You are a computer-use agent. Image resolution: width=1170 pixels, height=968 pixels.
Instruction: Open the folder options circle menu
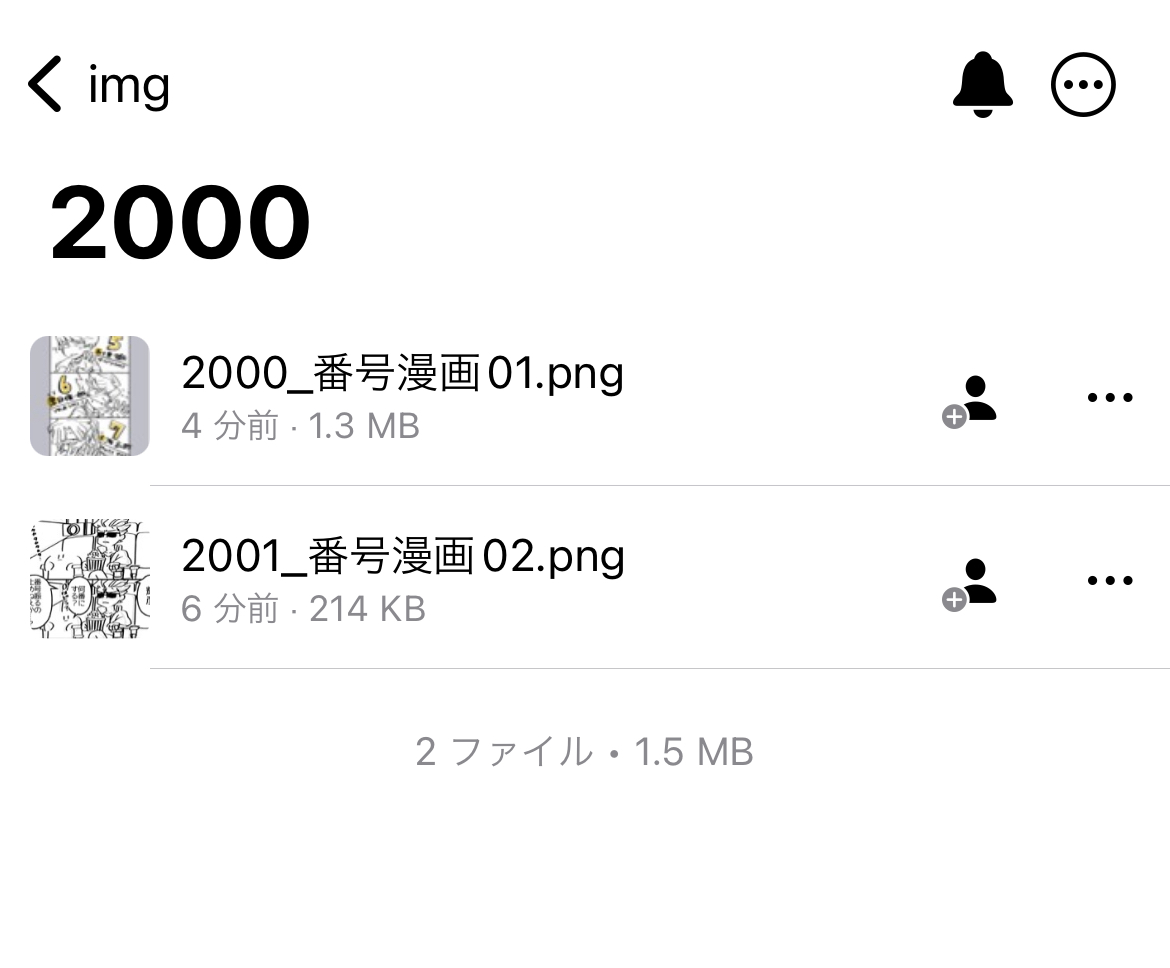click(x=1083, y=85)
